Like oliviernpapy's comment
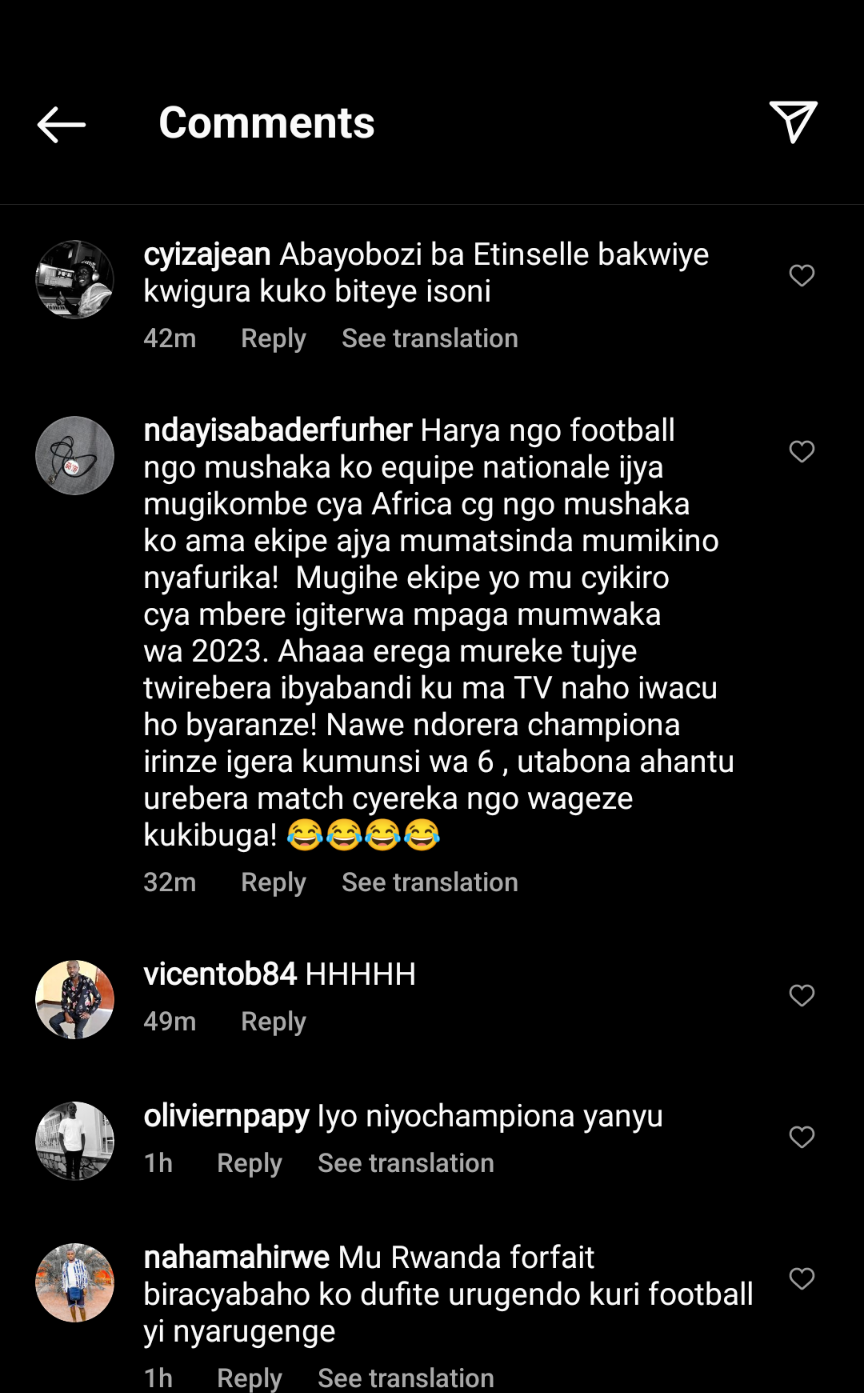864x1393 pixels. (x=802, y=1137)
